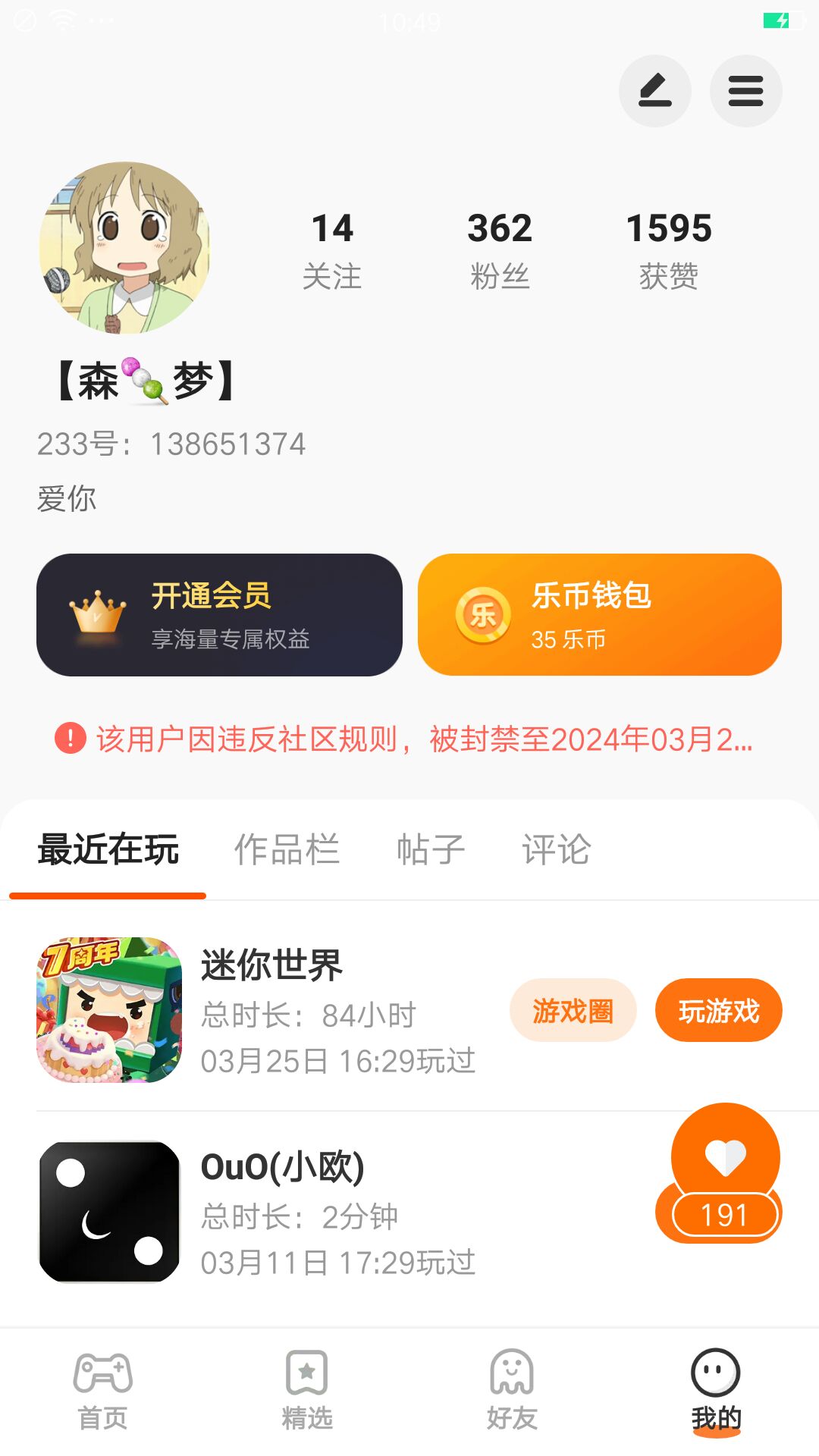Open the 开通会员 membership card

click(219, 615)
